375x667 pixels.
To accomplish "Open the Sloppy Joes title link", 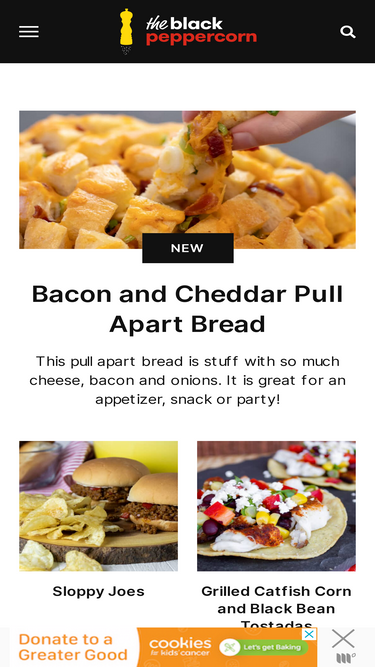I will (98, 591).
